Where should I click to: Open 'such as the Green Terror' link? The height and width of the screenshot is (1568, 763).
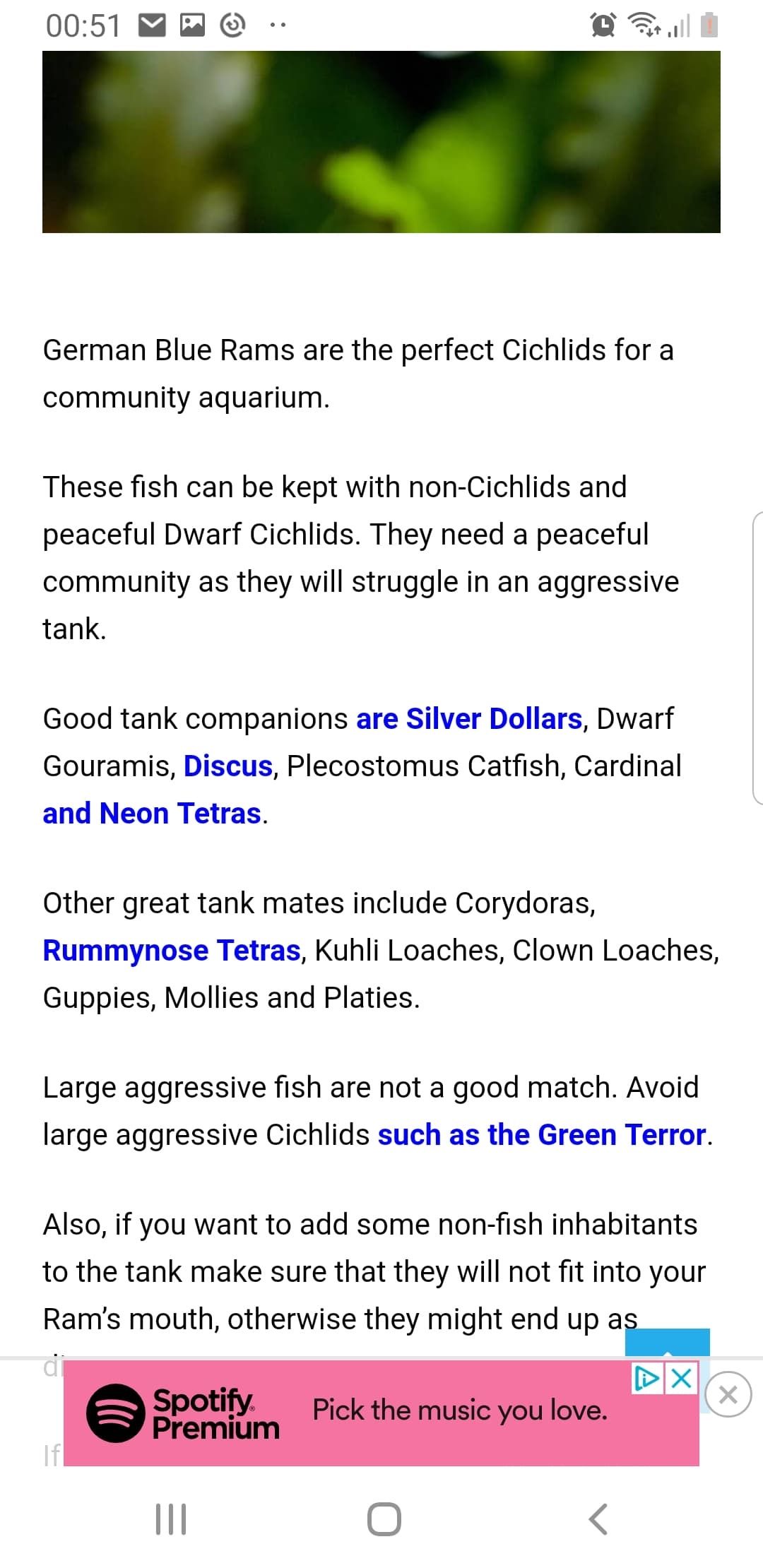click(542, 1134)
